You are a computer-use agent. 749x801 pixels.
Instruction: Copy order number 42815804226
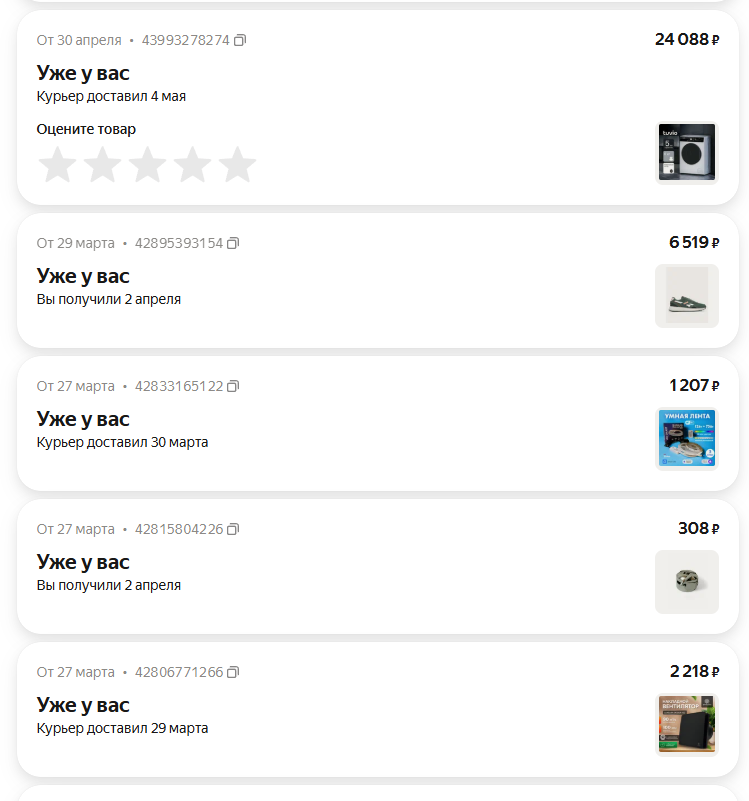pos(233,529)
